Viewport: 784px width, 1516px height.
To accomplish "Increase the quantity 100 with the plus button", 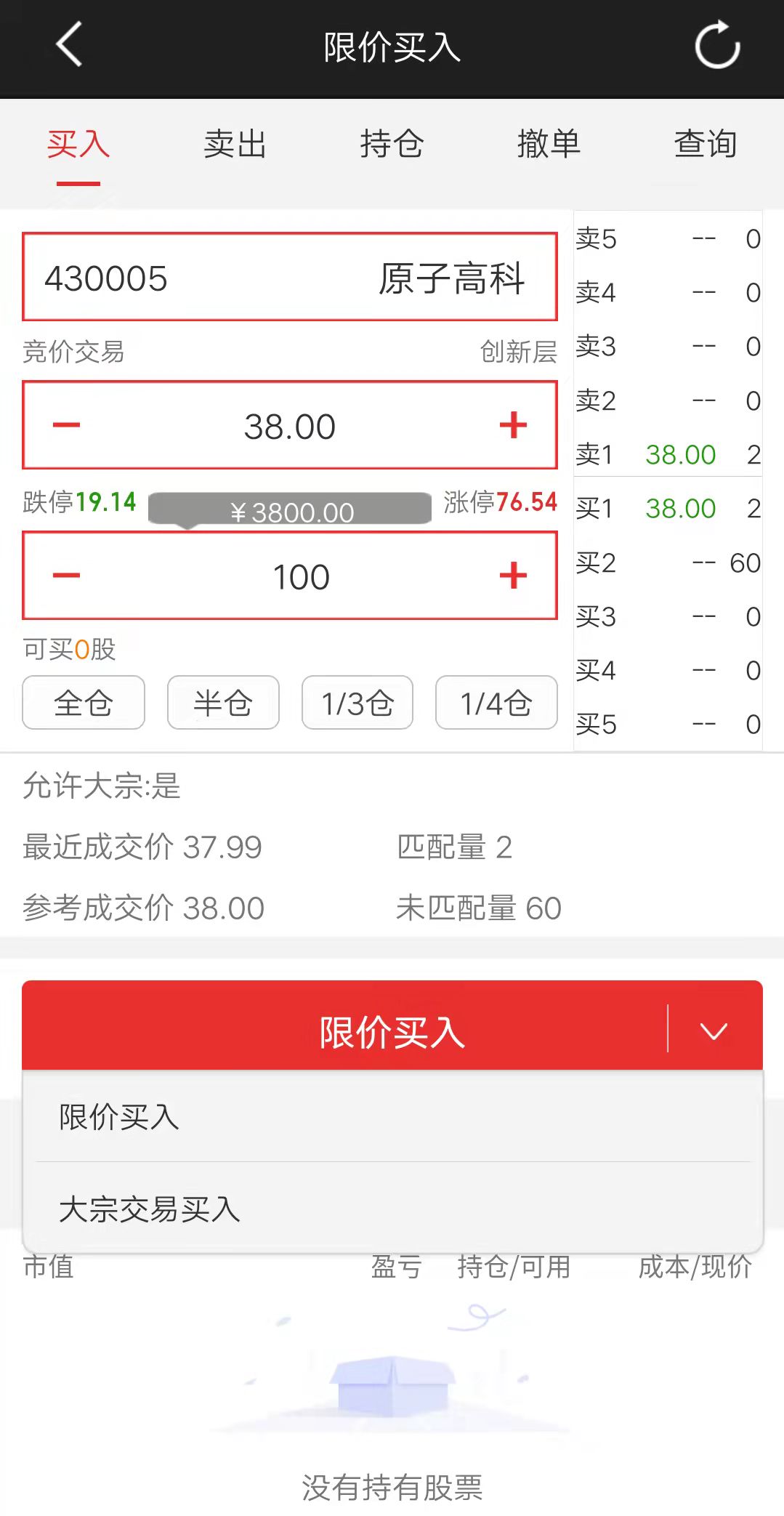I will coord(513,576).
